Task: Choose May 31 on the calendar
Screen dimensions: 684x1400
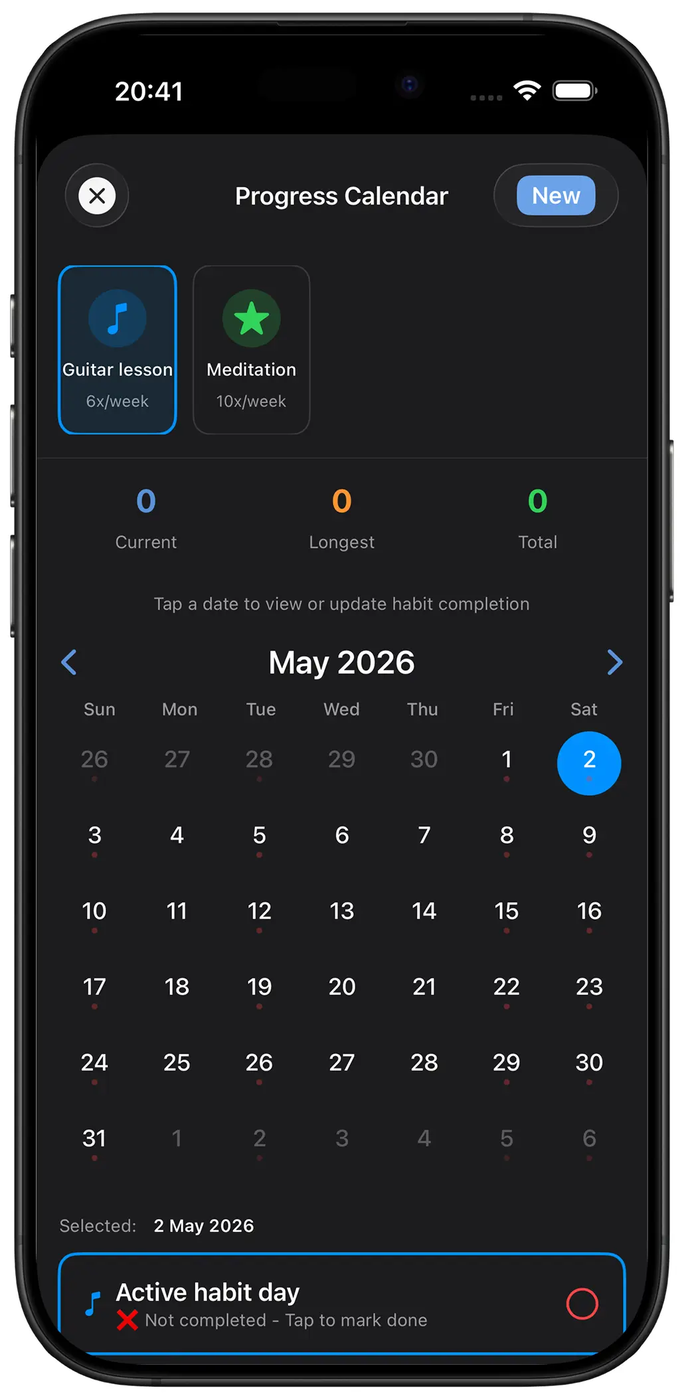Action: (94, 1142)
